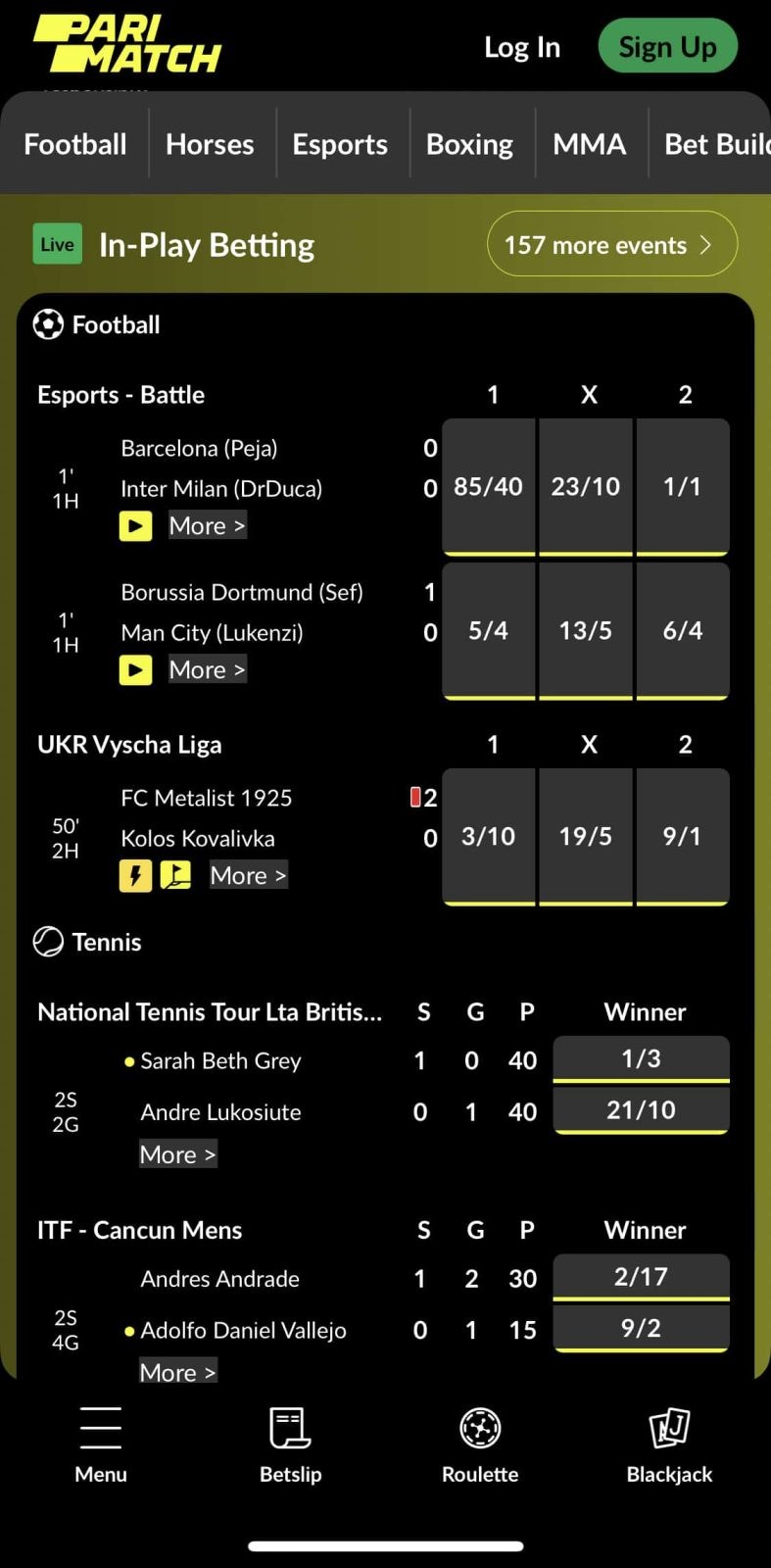Screen dimensions: 771x1568
Task: Go to the MMA tab
Action: [589, 144]
